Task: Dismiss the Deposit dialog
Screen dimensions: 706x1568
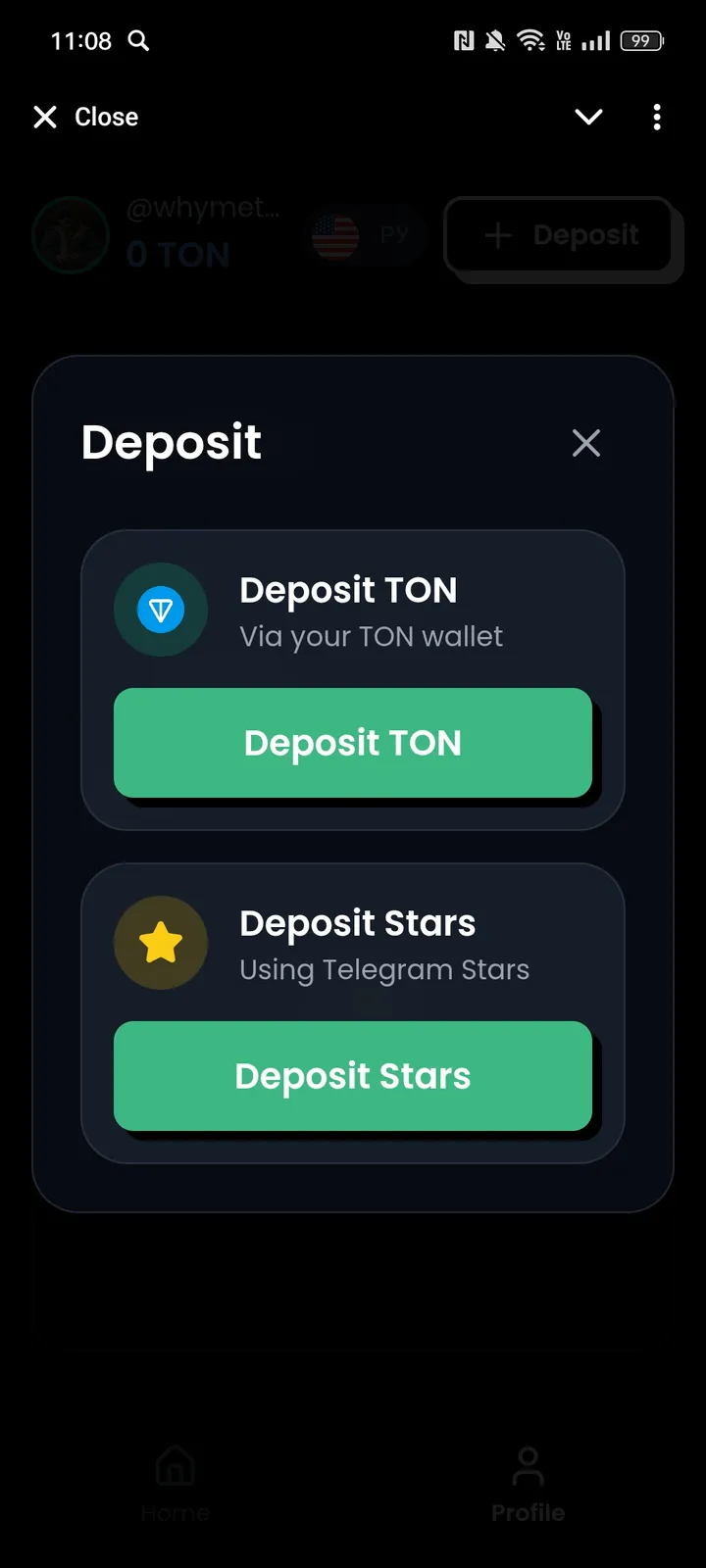Action: 586,443
